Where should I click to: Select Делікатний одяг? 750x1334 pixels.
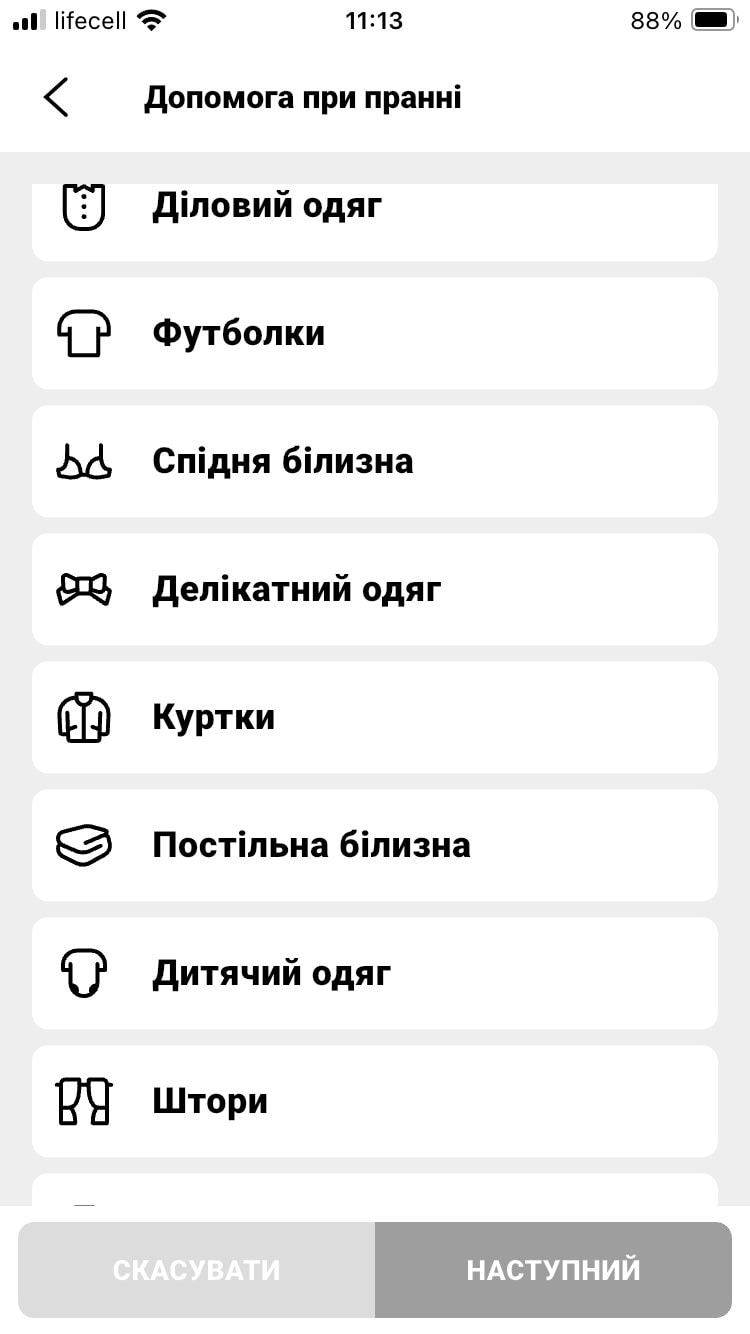[x=374, y=589]
